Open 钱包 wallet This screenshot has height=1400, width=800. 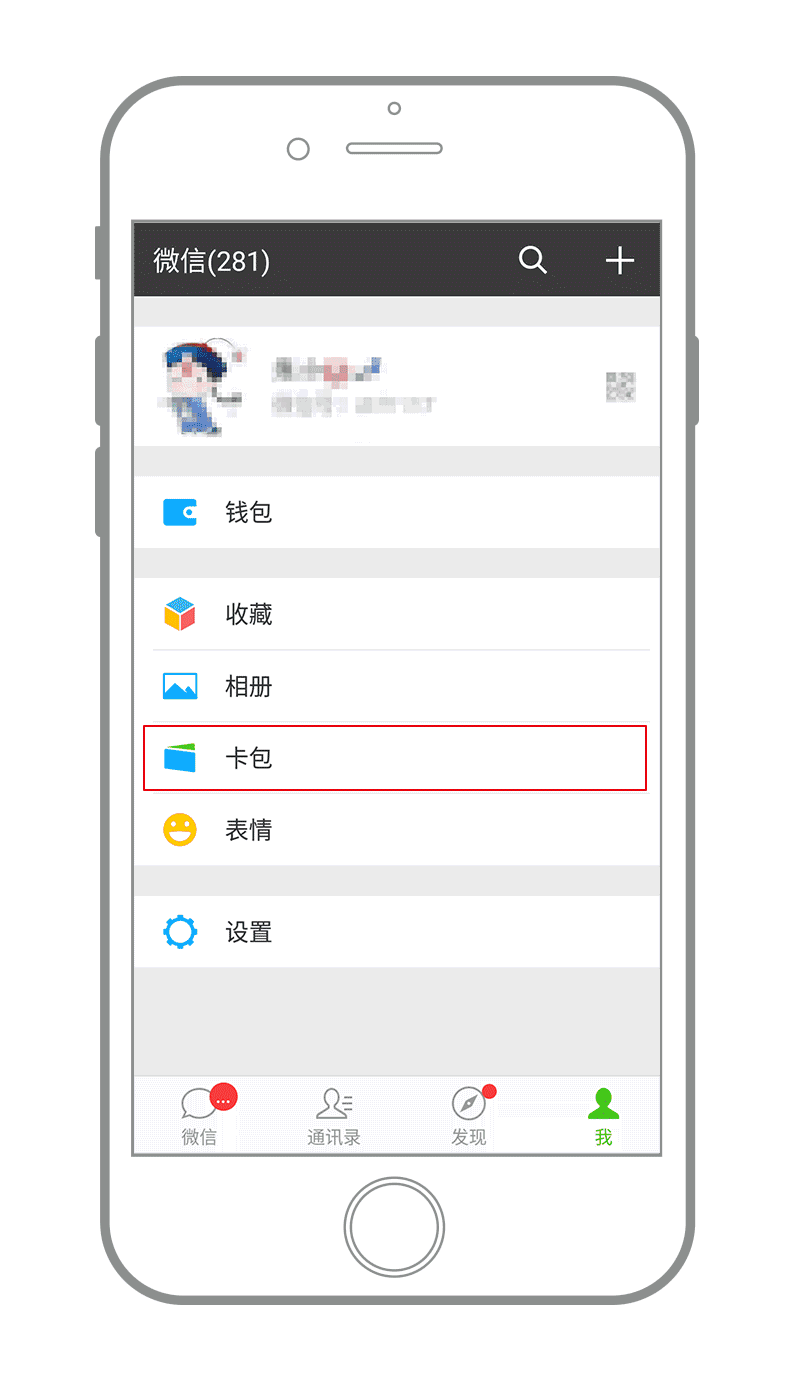397,512
